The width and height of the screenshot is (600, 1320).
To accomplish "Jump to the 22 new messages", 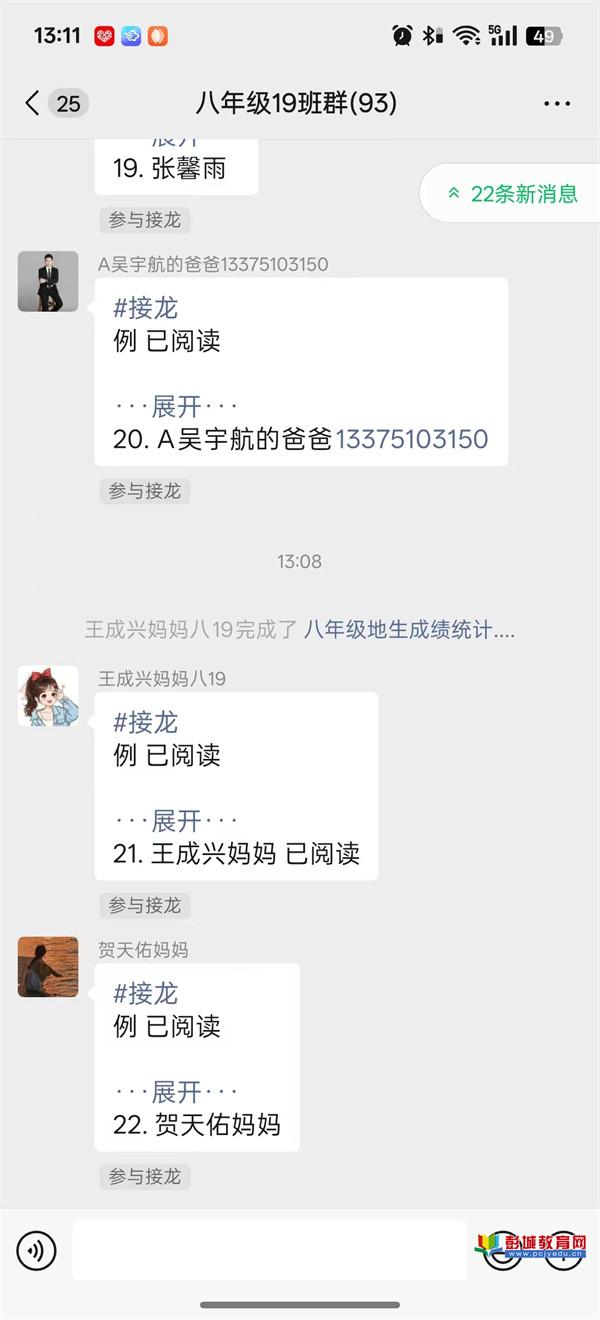I will 512,194.
